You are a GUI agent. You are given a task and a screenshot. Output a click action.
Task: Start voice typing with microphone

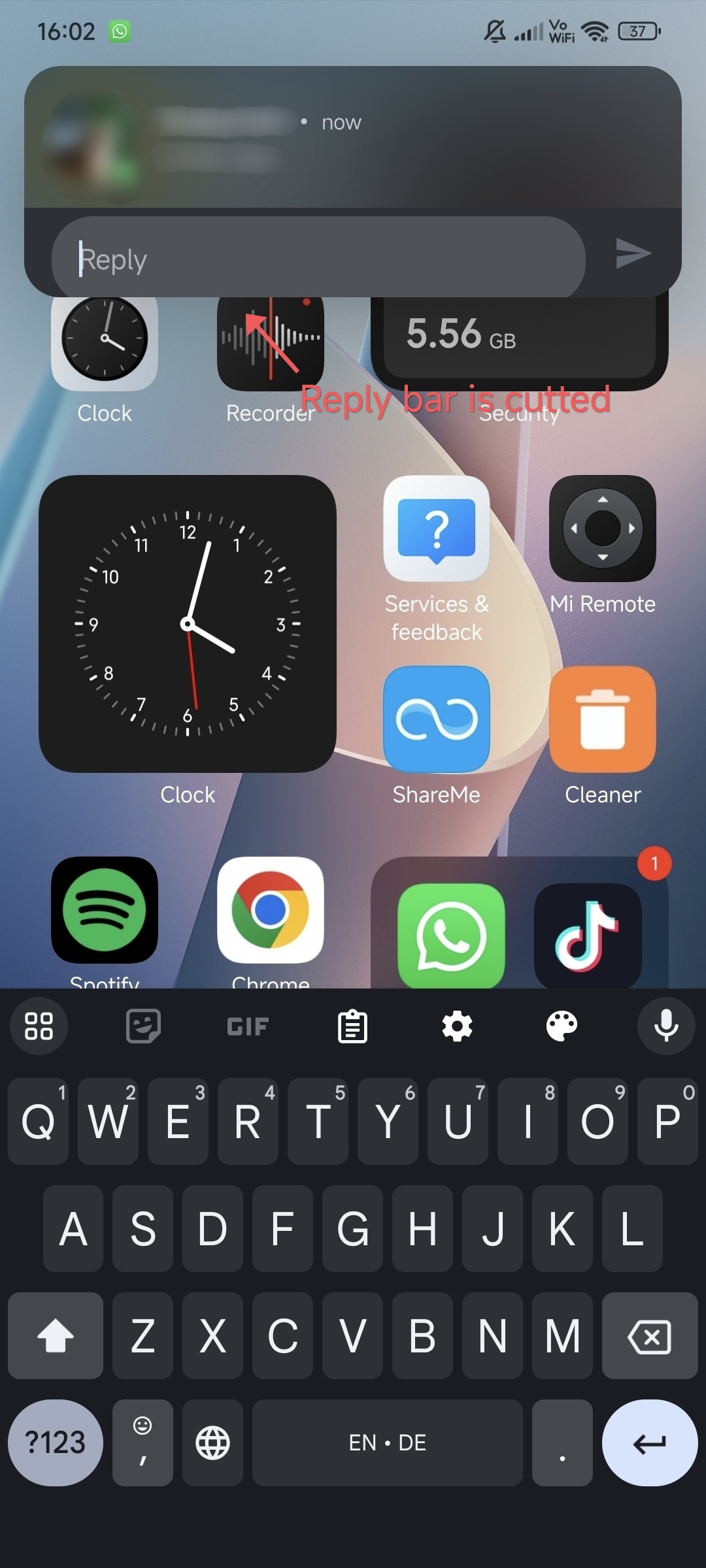click(x=666, y=1026)
